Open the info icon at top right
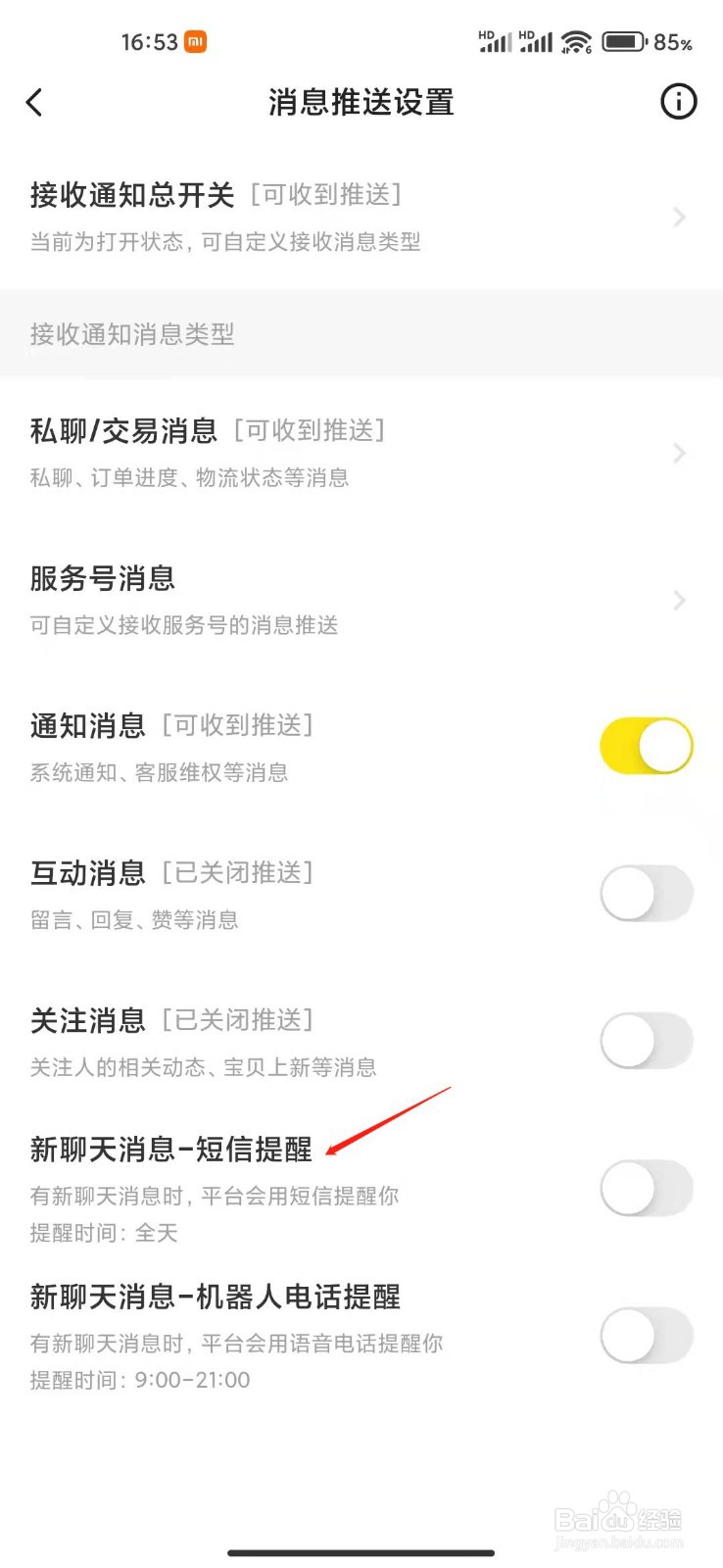The height and width of the screenshot is (1568, 723). pyautogui.click(x=678, y=102)
